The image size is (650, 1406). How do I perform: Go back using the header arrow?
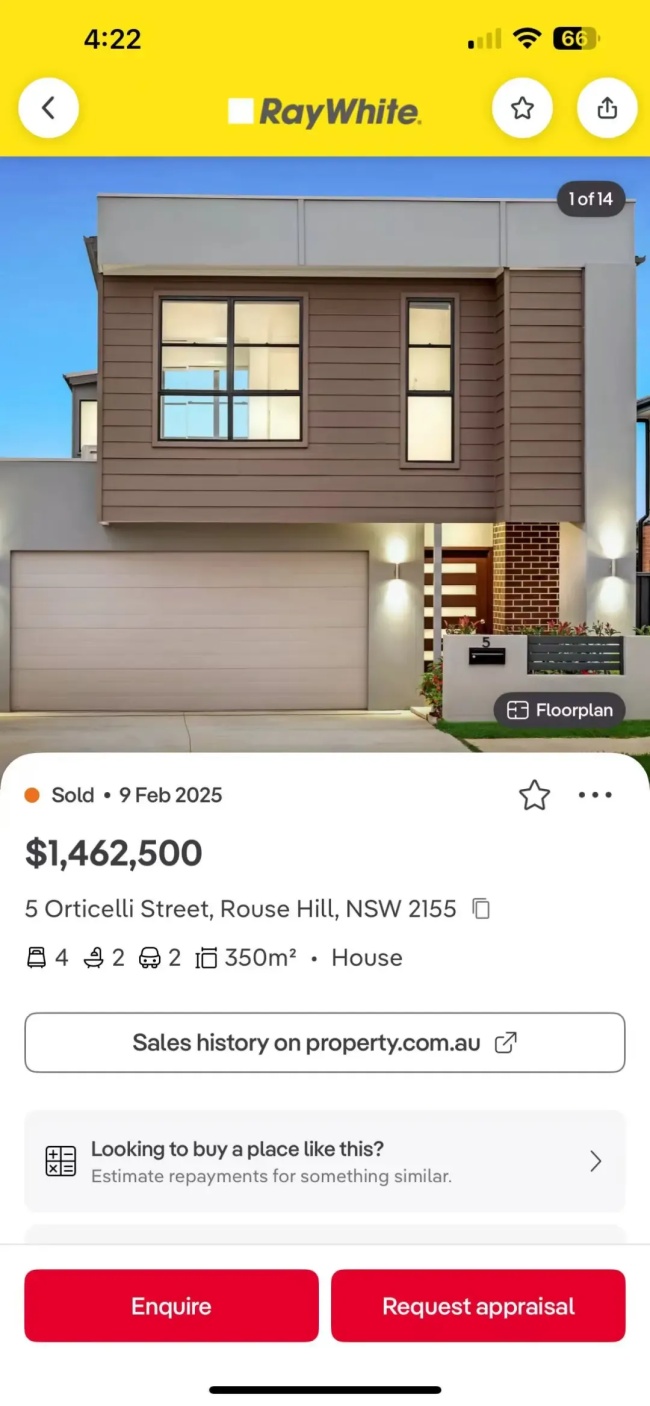coord(48,108)
